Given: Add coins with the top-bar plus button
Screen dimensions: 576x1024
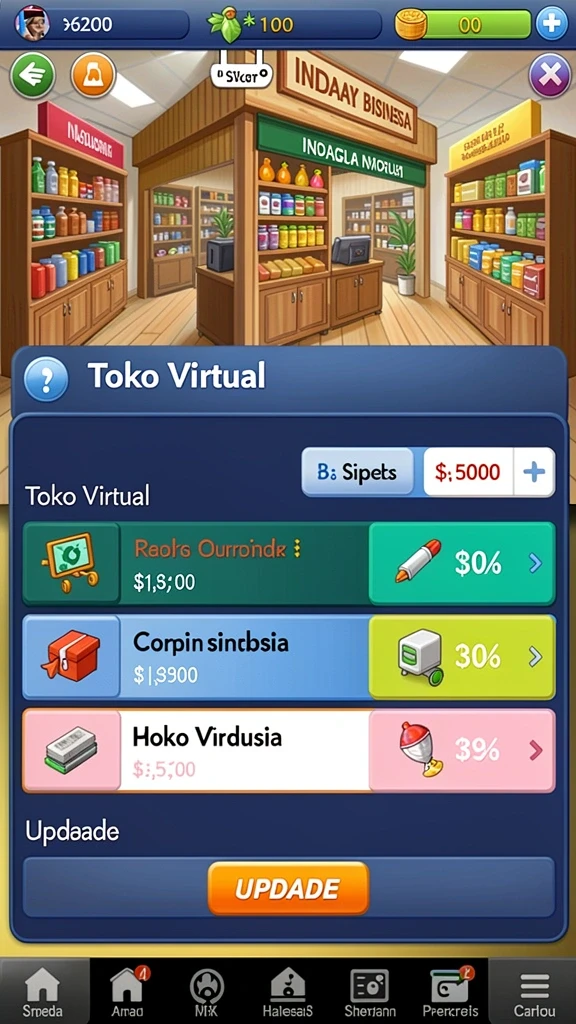Looking at the screenshot, I should pyautogui.click(x=552, y=25).
